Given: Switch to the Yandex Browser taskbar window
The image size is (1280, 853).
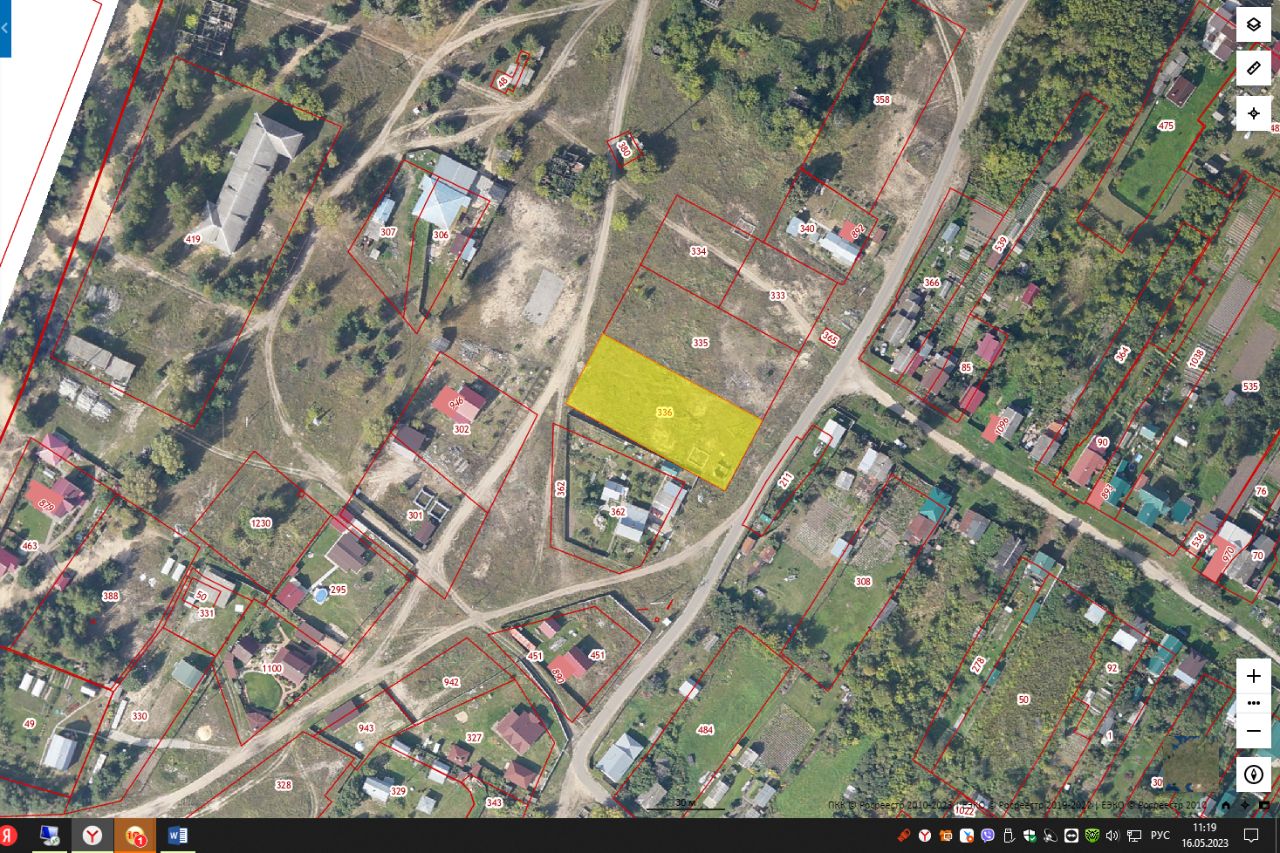Looking at the screenshot, I should coord(91,835).
